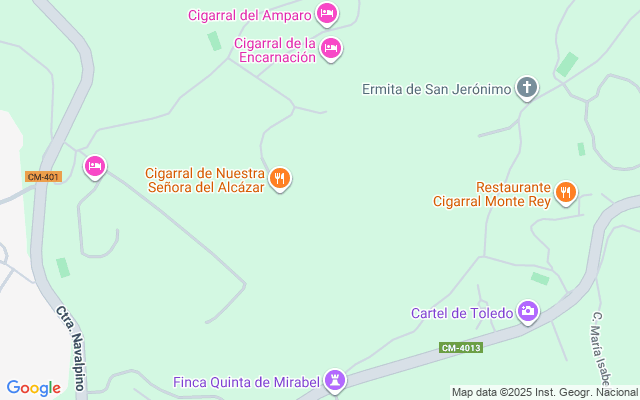Open Cigarral del Amparo hotel pin
Image resolution: width=640 pixels, height=400 pixels.
[326, 14]
